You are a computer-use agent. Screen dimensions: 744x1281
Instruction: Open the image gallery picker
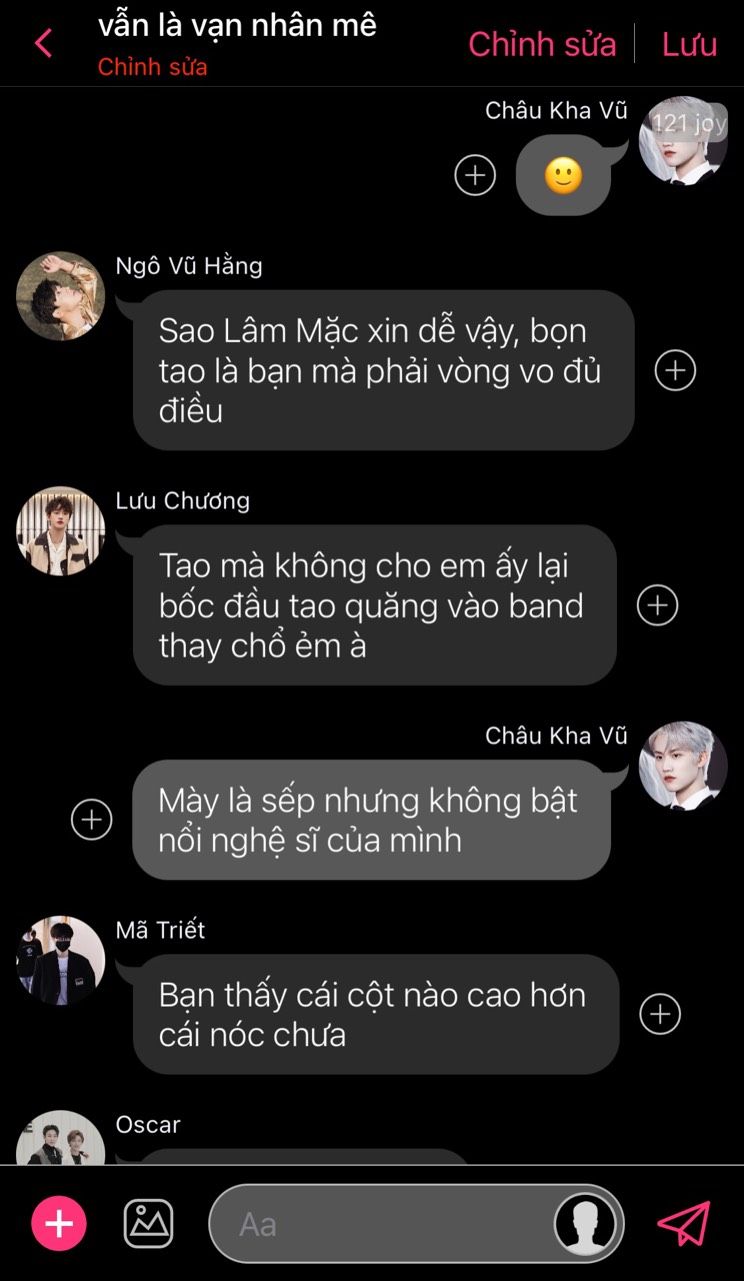(x=148, y=1223)
